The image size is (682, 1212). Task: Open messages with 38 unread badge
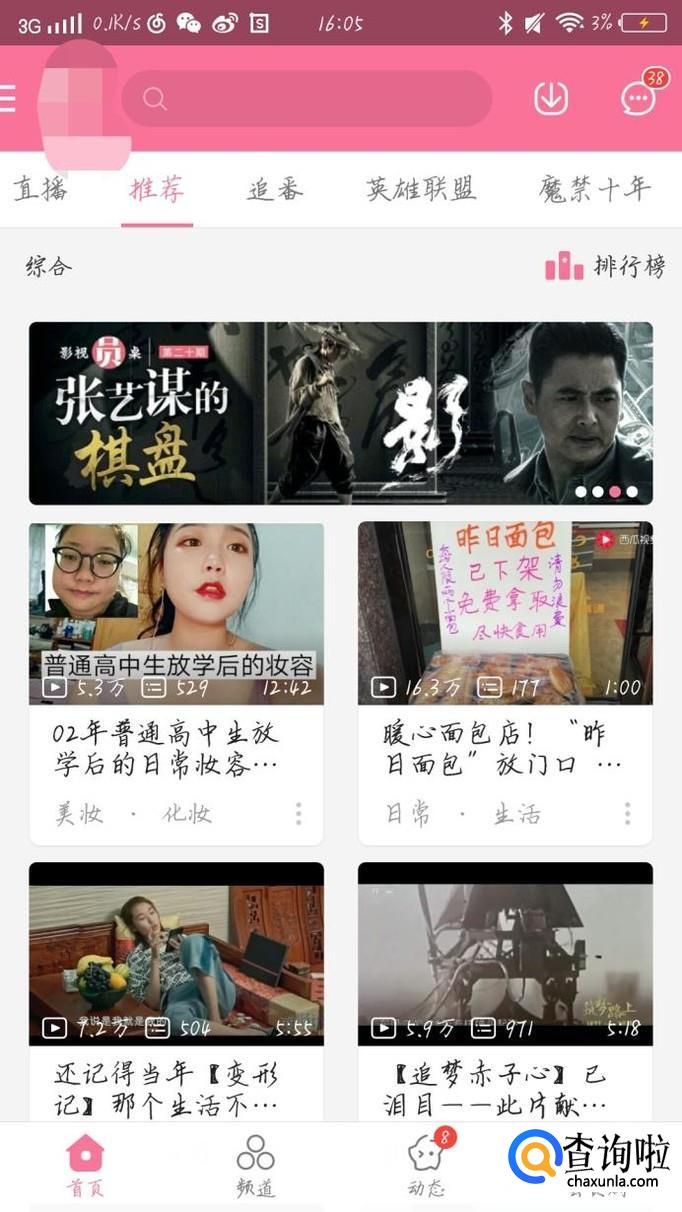(638, 97)
